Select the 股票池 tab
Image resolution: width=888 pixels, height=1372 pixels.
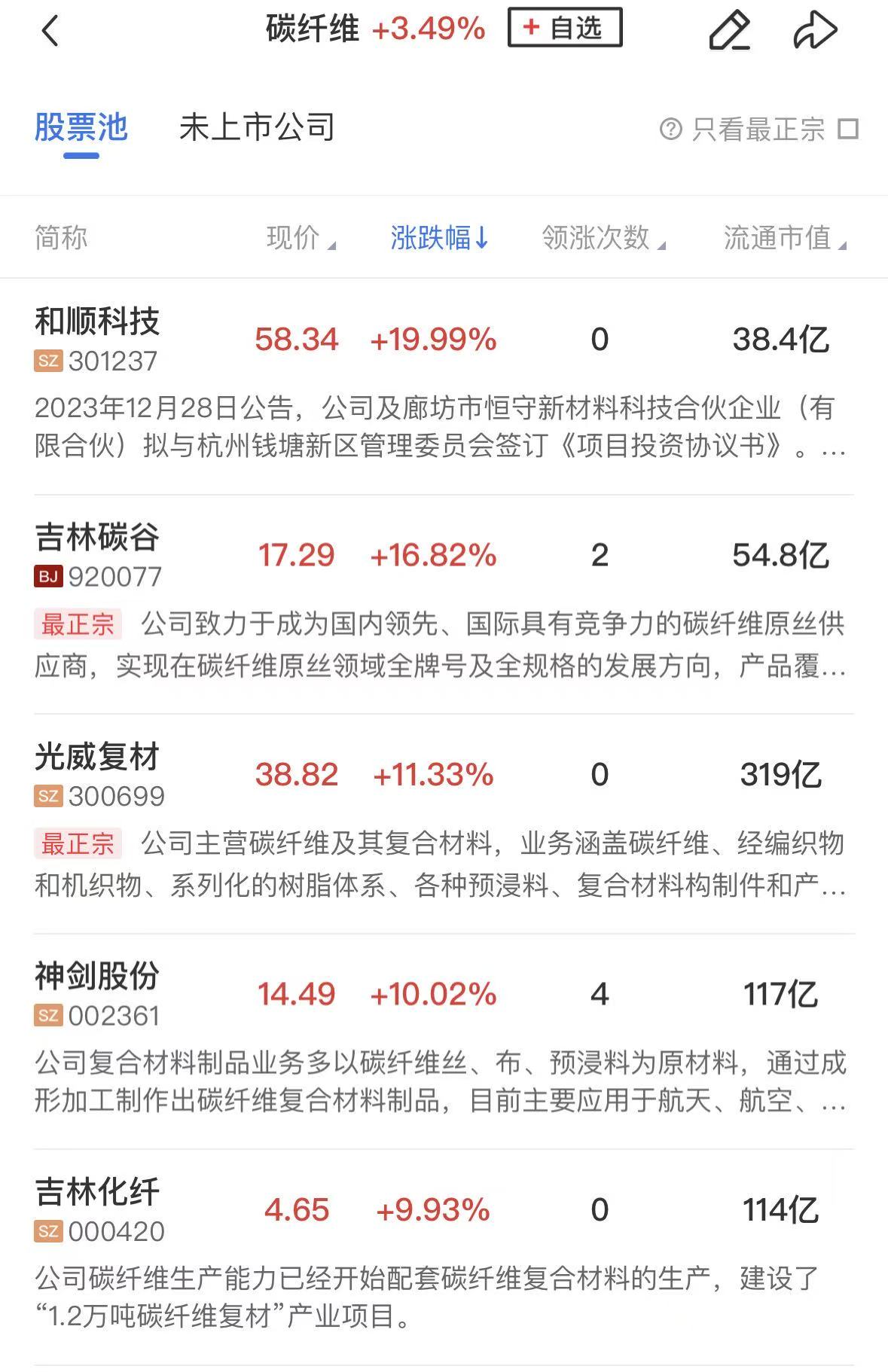point(81,127)
